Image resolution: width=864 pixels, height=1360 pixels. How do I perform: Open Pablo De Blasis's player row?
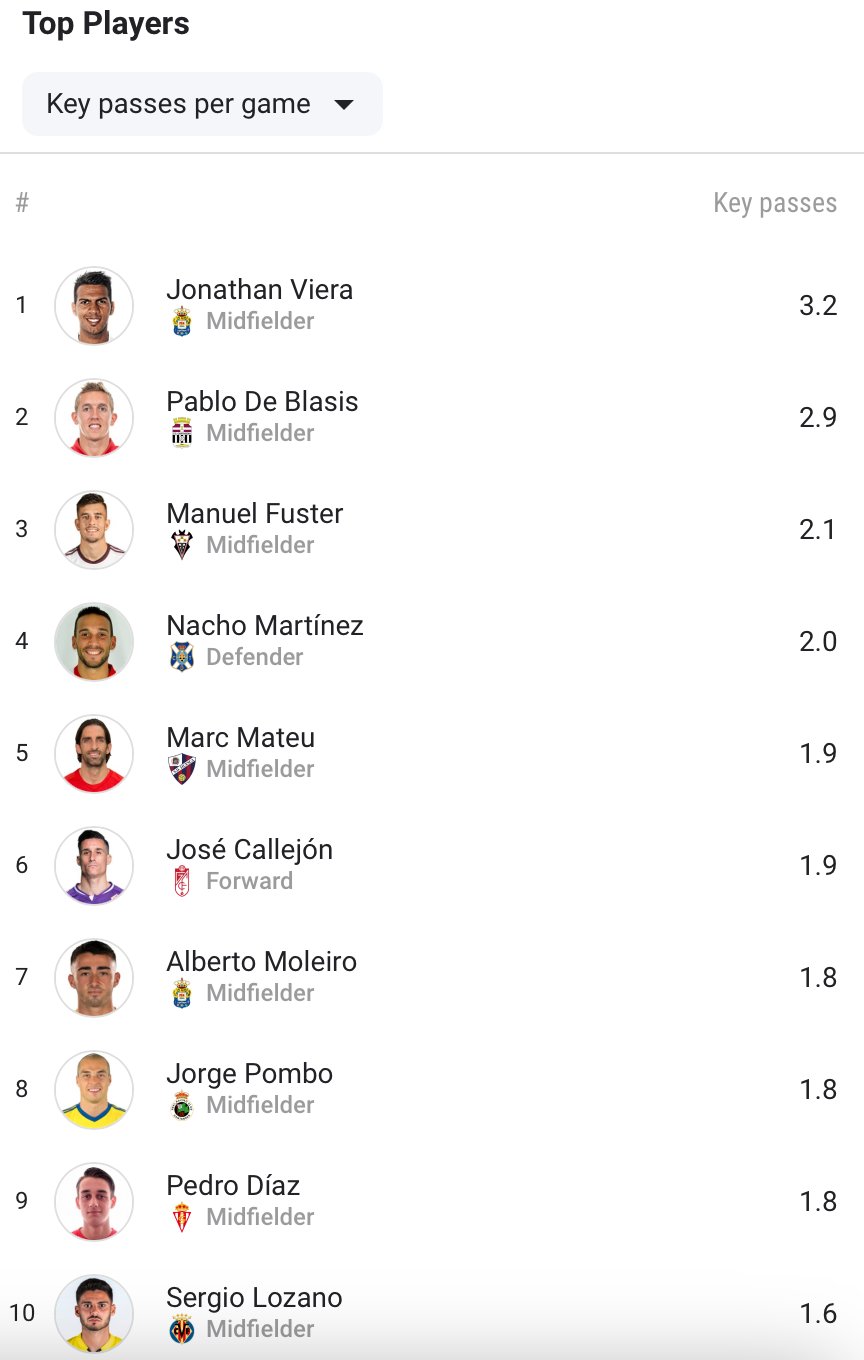coord(262,402)
